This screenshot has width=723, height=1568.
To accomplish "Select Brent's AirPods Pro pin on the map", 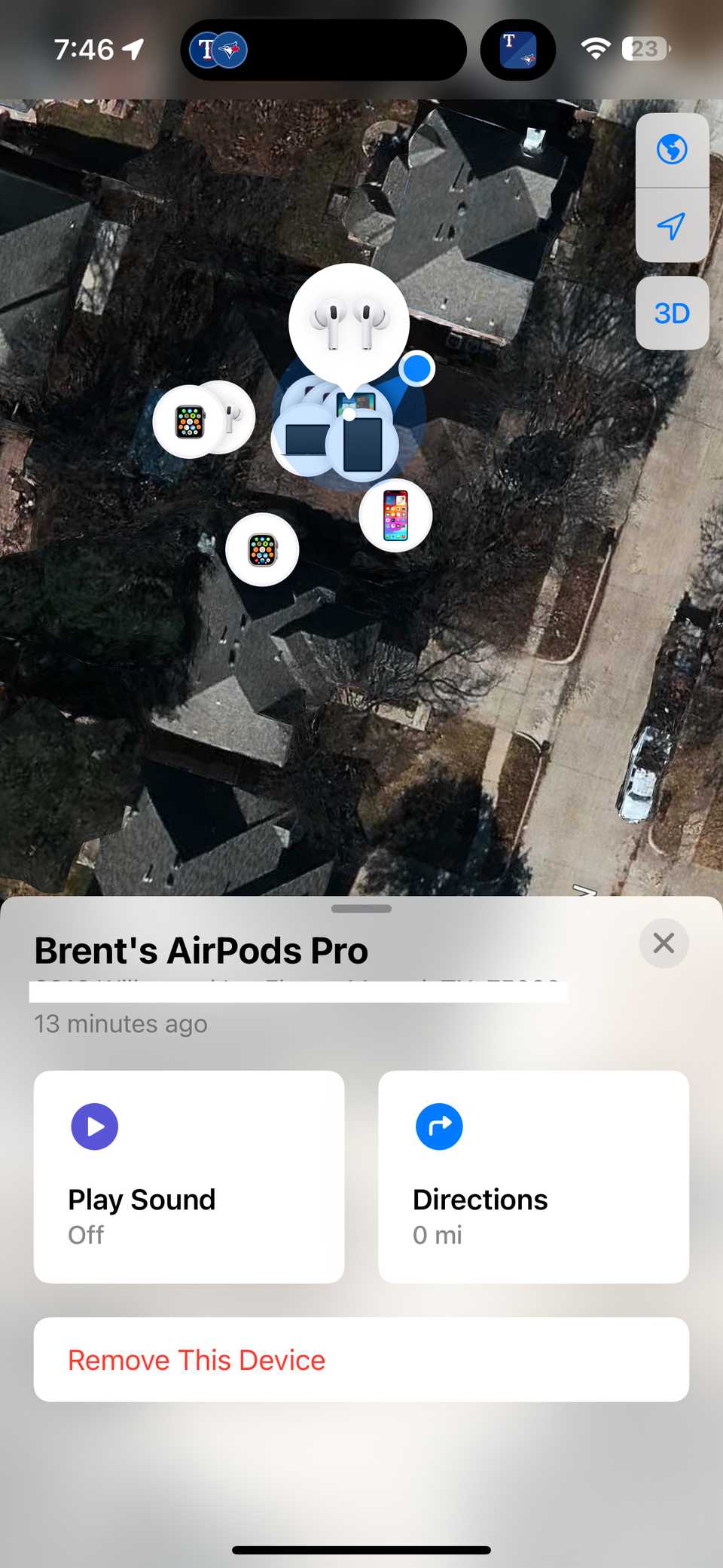I will [x=349, y=322].
